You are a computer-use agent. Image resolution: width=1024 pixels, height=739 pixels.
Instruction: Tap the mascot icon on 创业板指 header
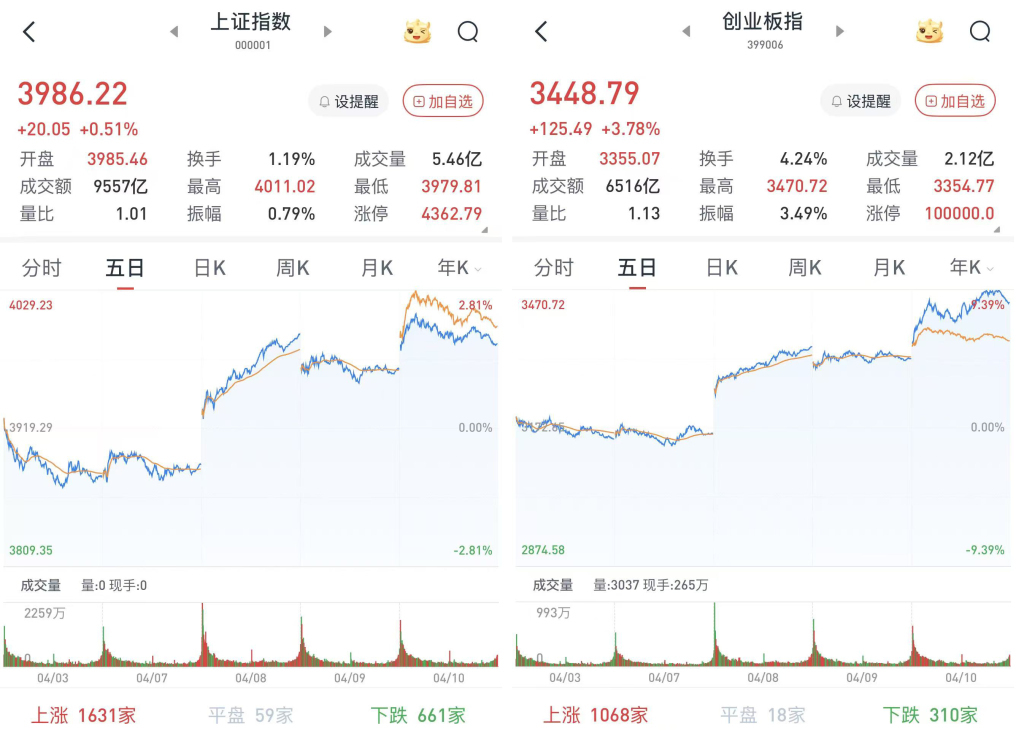pyautogui.click(x=929, y=31)
